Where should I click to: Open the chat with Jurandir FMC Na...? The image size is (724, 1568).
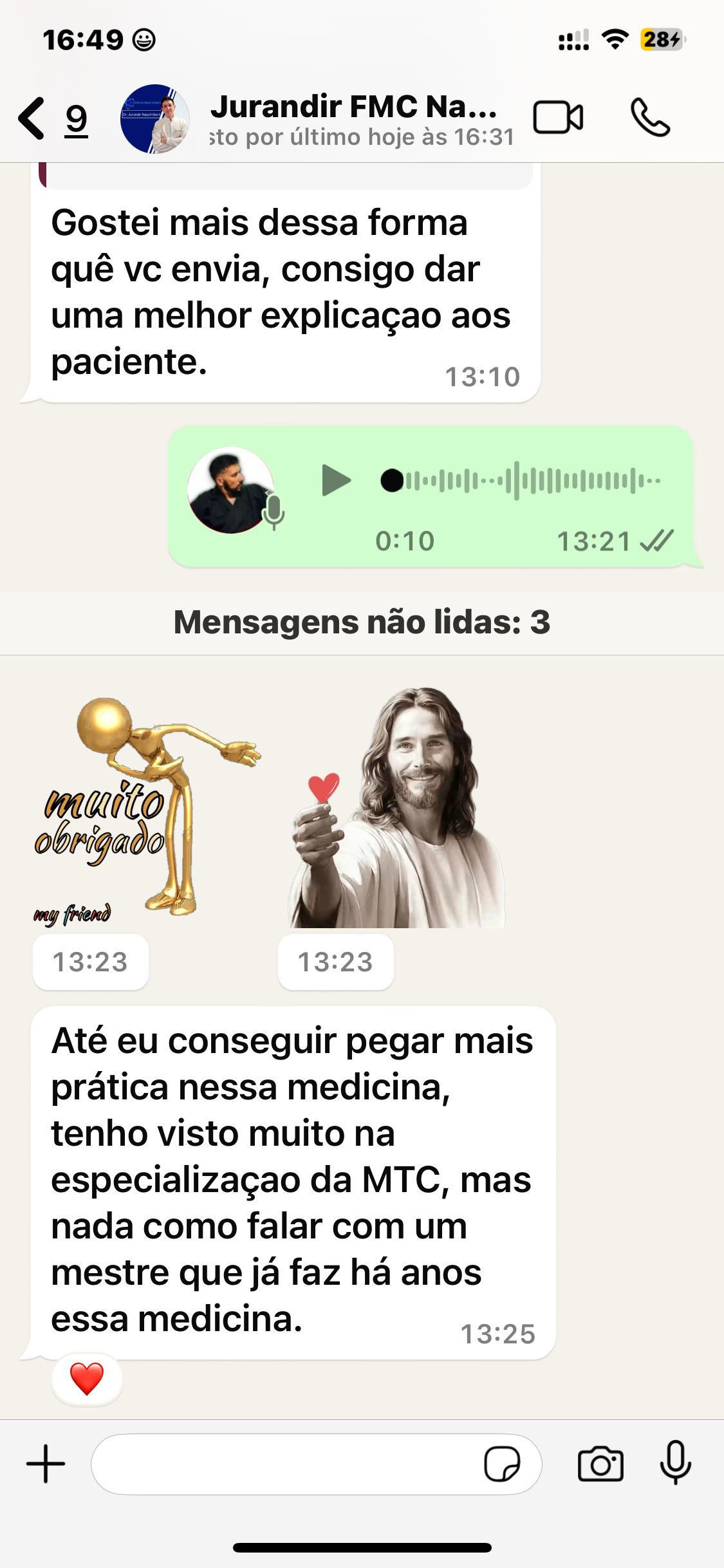click(x=355, y=118)
